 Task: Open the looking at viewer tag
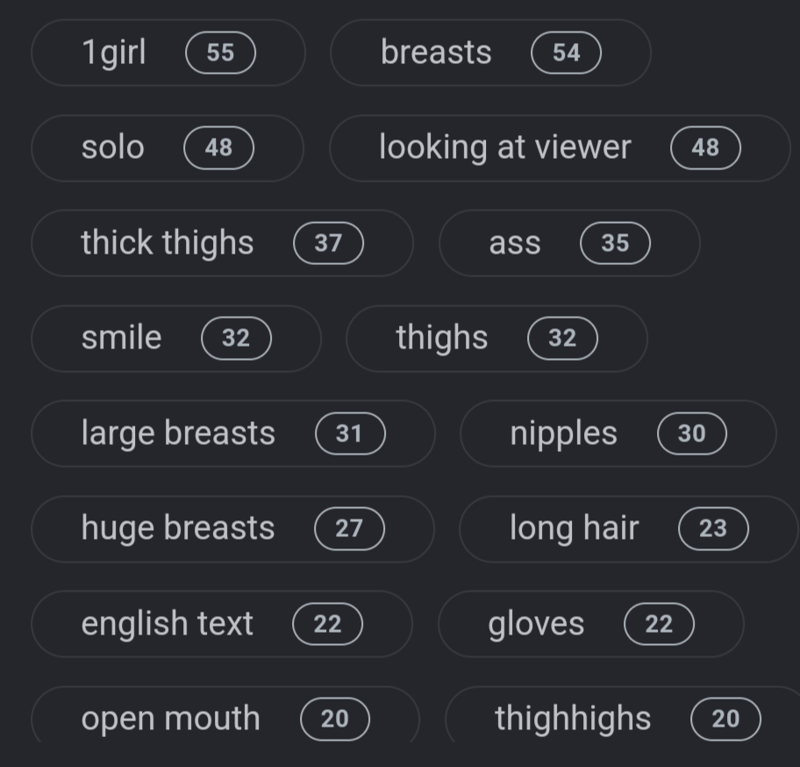(558, 148)
